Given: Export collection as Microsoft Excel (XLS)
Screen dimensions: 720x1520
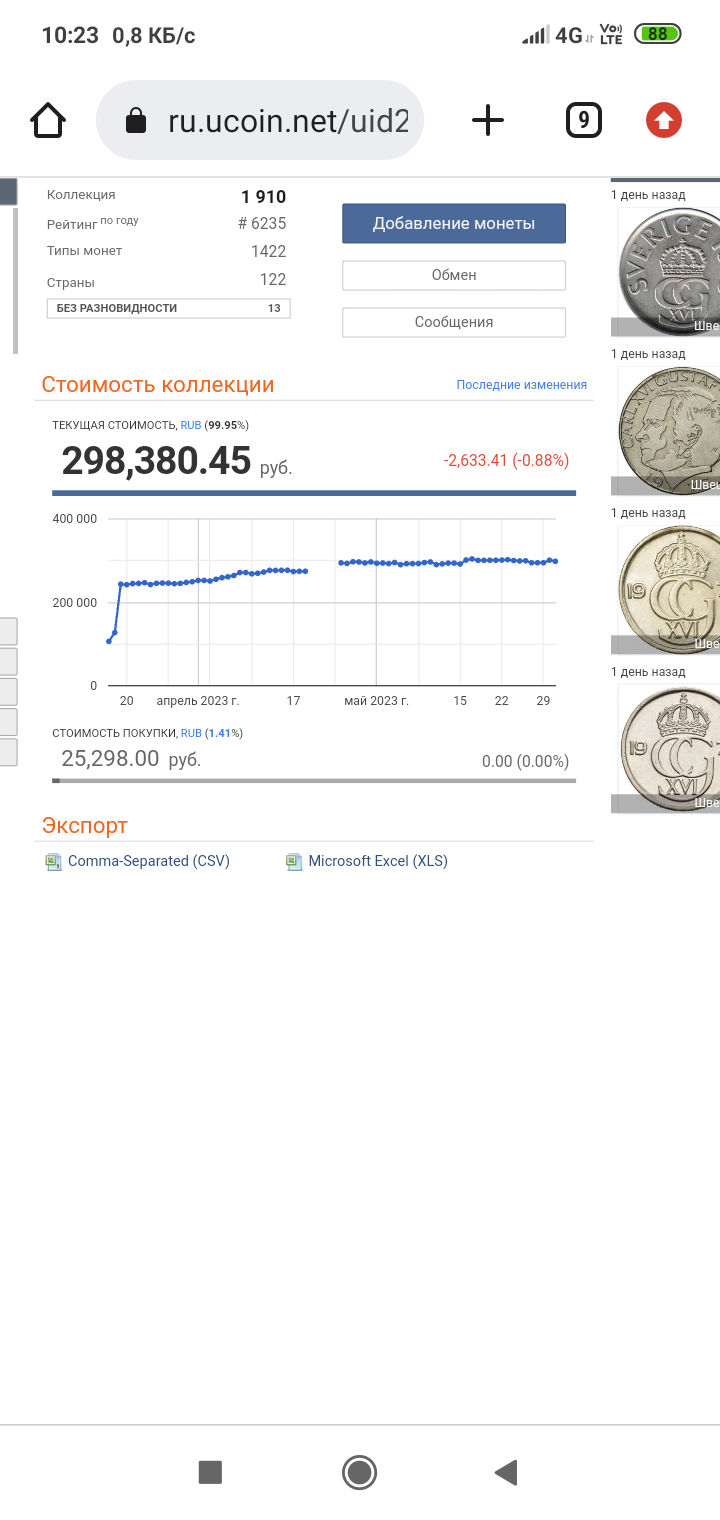Looking at the screenshot, I should coord(377,861).
